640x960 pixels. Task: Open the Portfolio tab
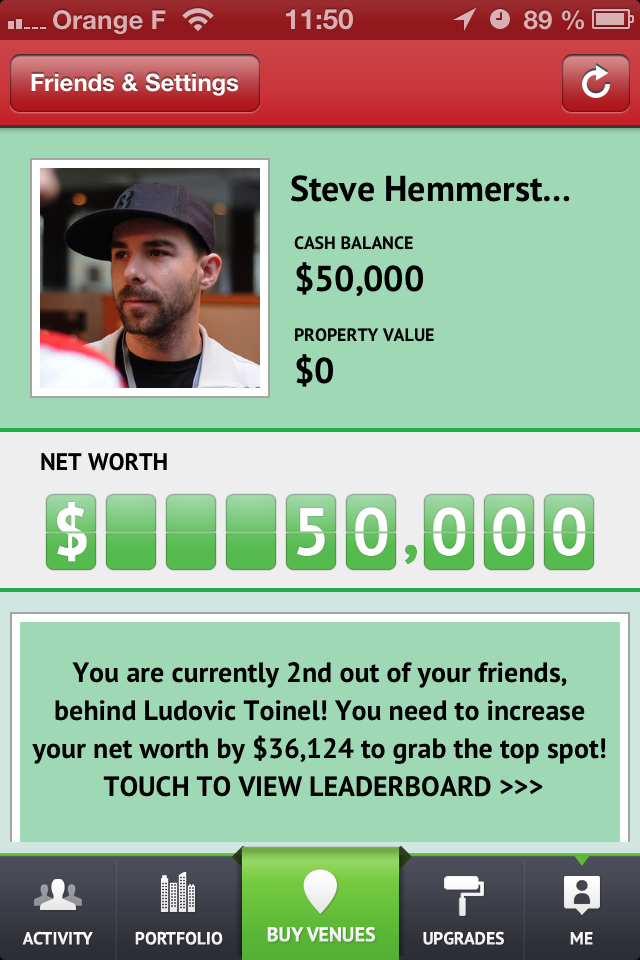coord(178,908)
